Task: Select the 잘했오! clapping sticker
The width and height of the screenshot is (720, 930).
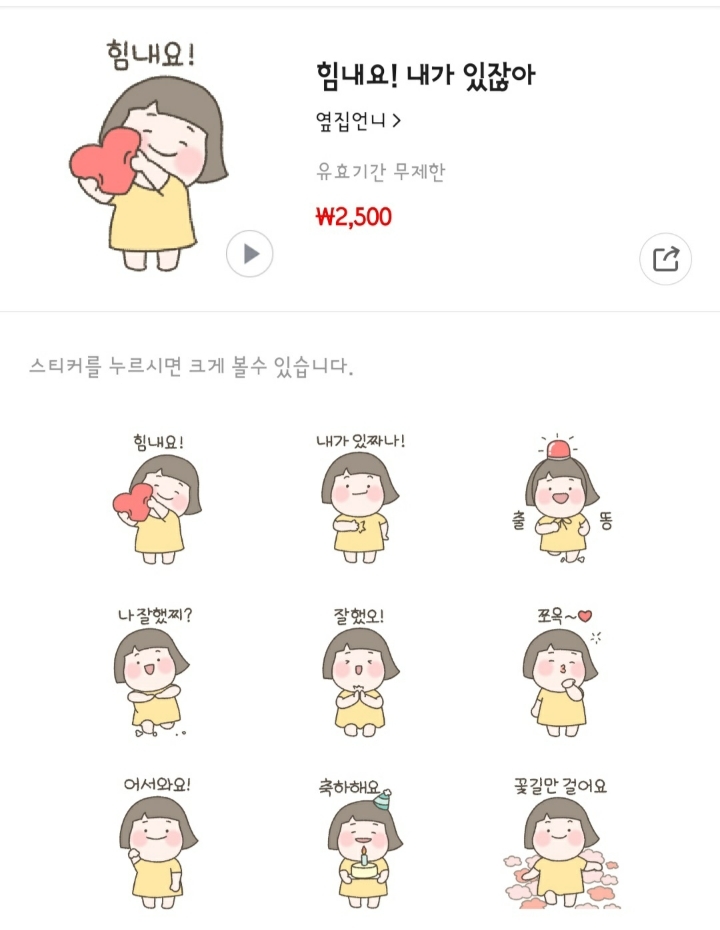Action: 360,673
